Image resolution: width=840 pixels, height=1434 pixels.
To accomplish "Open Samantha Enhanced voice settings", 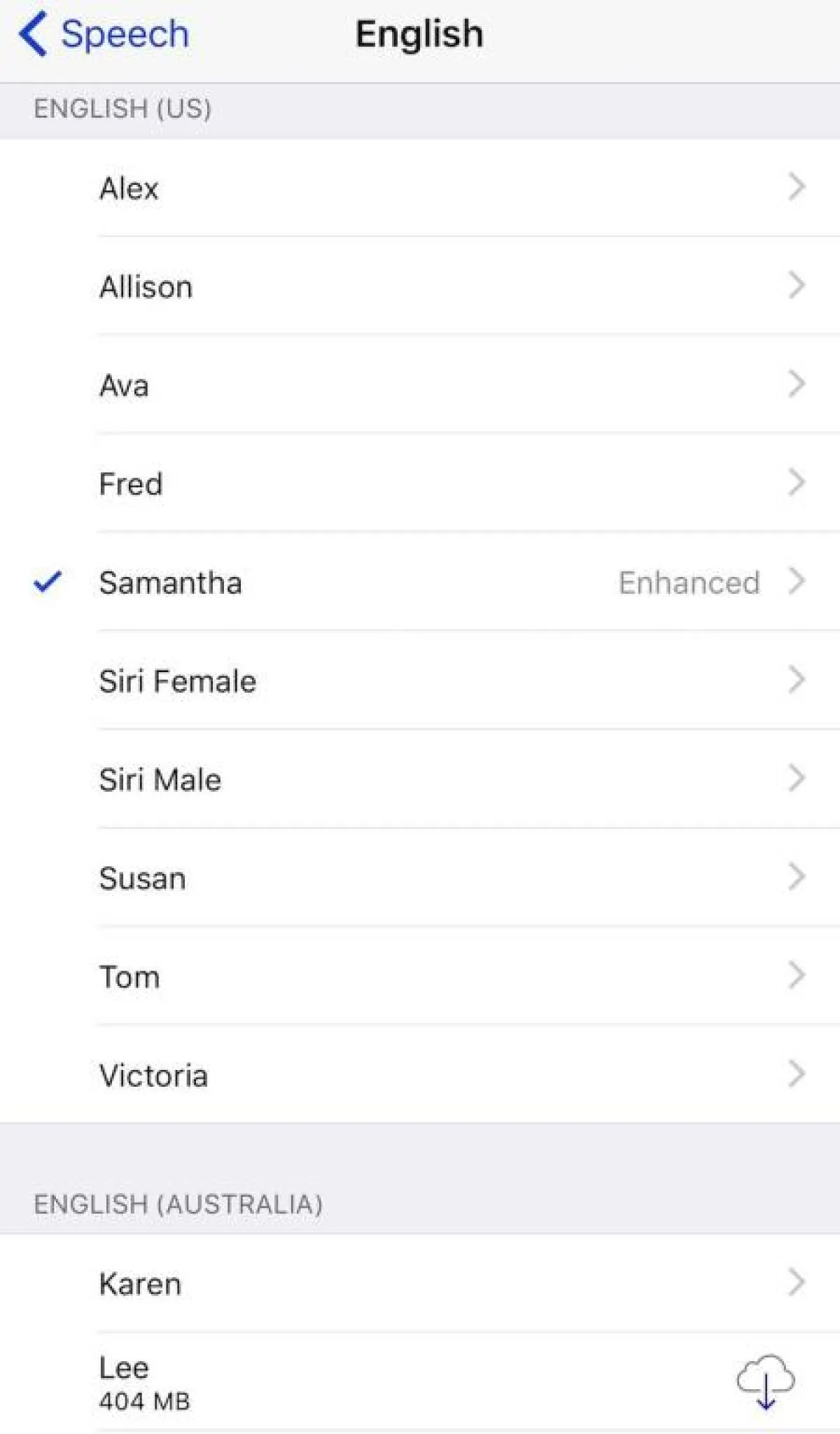I will point(420,582).
